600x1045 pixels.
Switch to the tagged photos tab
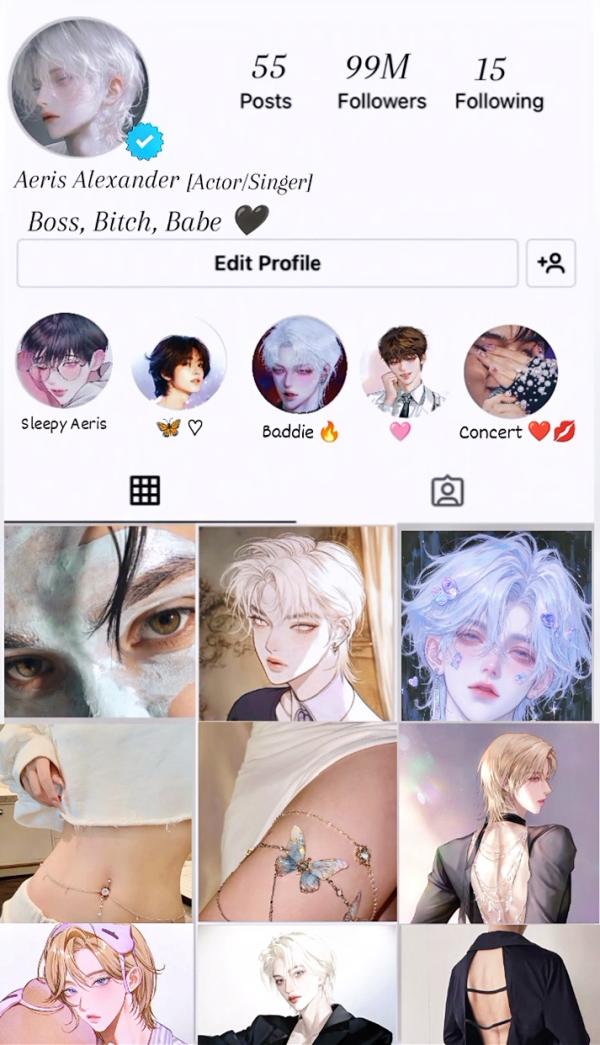[446, 491]
